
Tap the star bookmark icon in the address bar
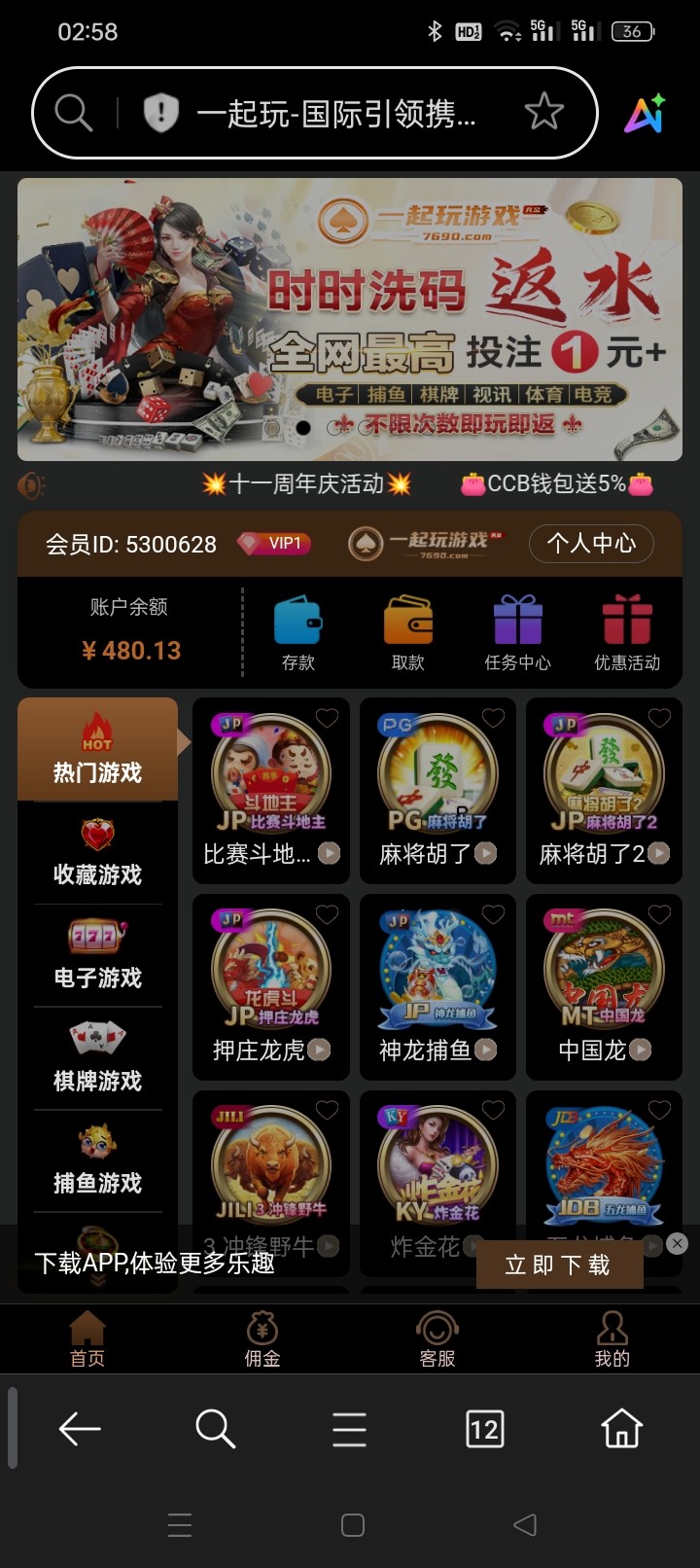544,113
